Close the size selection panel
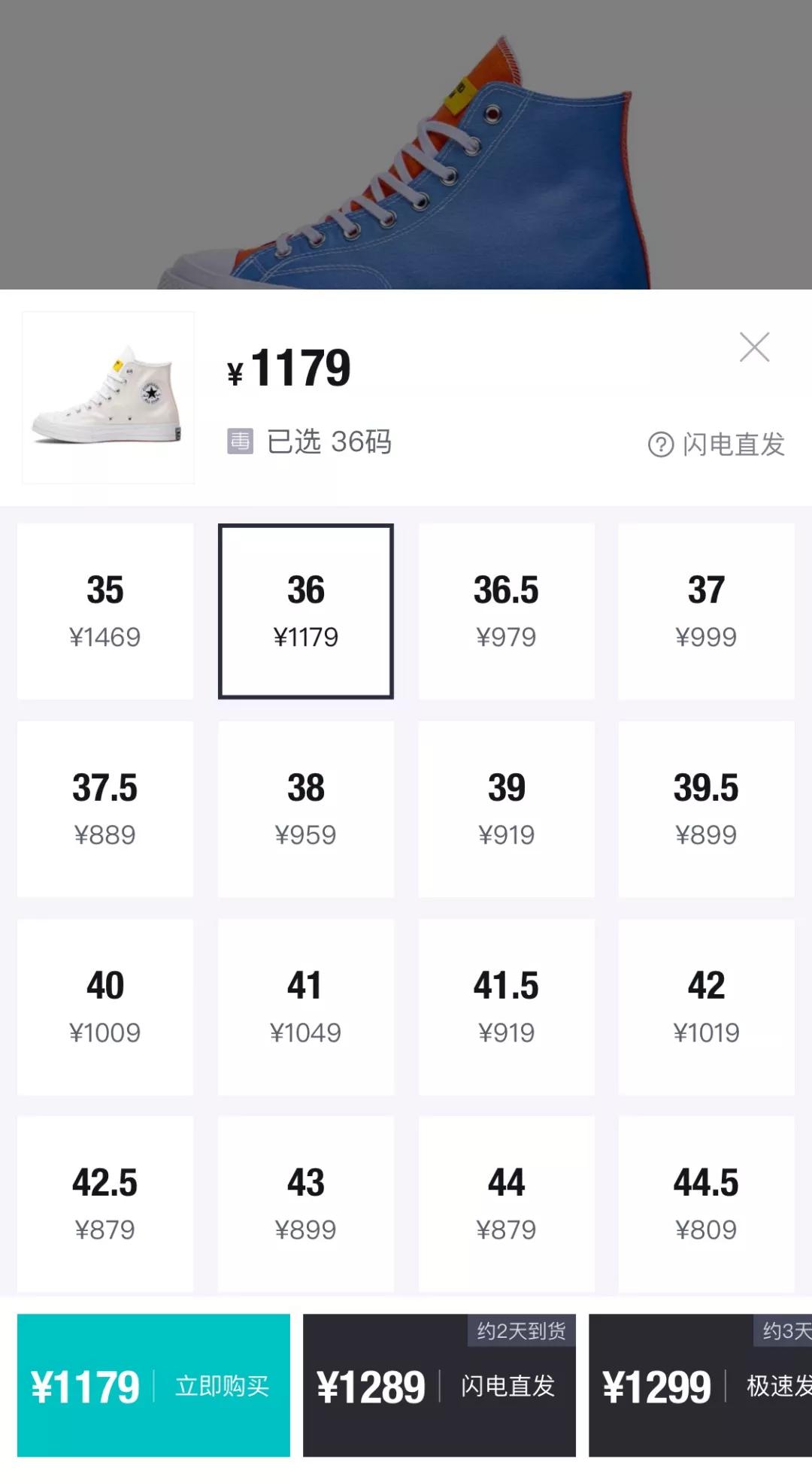The image size is (812, 1483). point(754,349)
